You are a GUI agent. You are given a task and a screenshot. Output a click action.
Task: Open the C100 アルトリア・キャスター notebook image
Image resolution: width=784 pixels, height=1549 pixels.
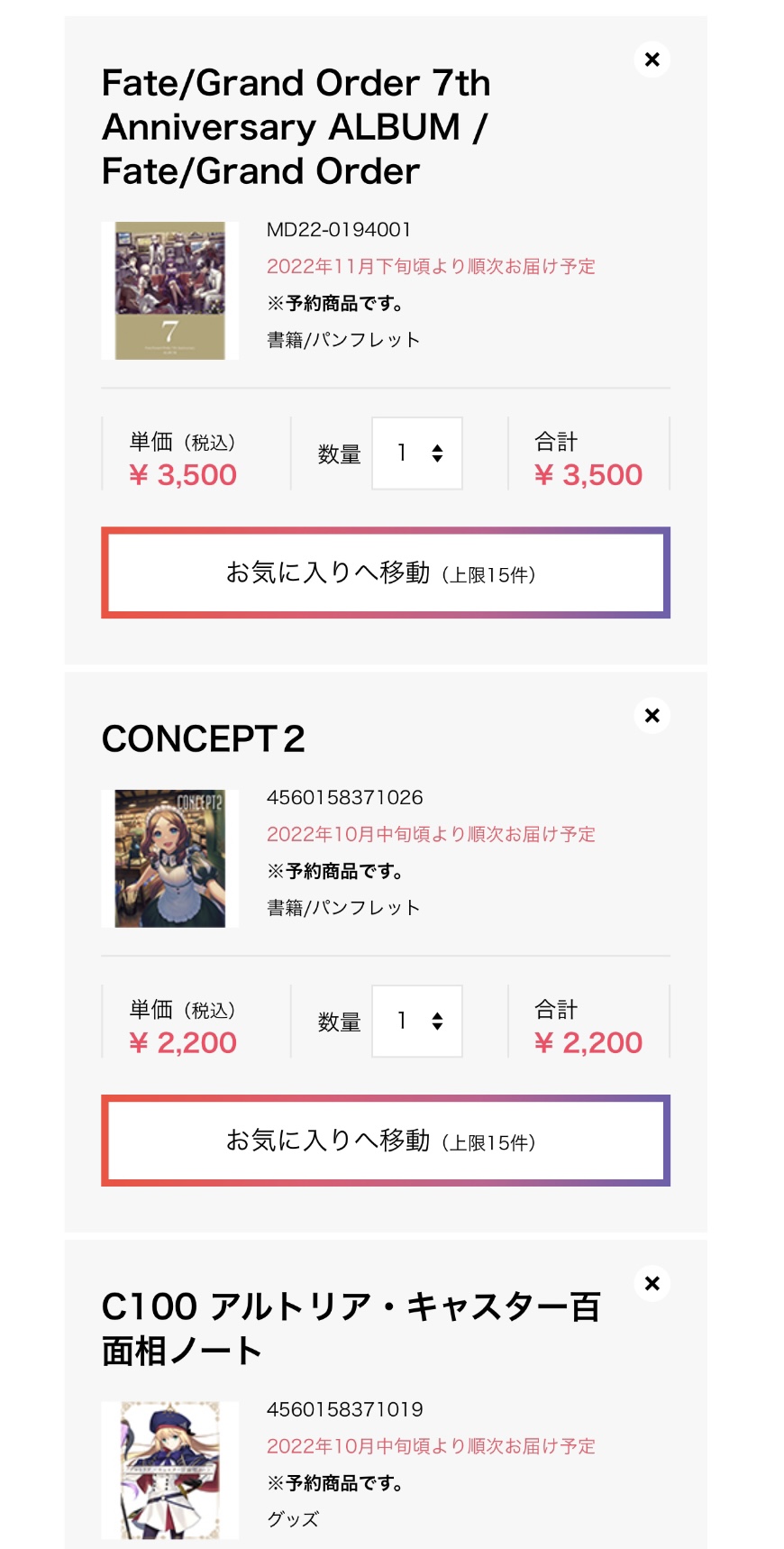click(x=169, y=1470)
